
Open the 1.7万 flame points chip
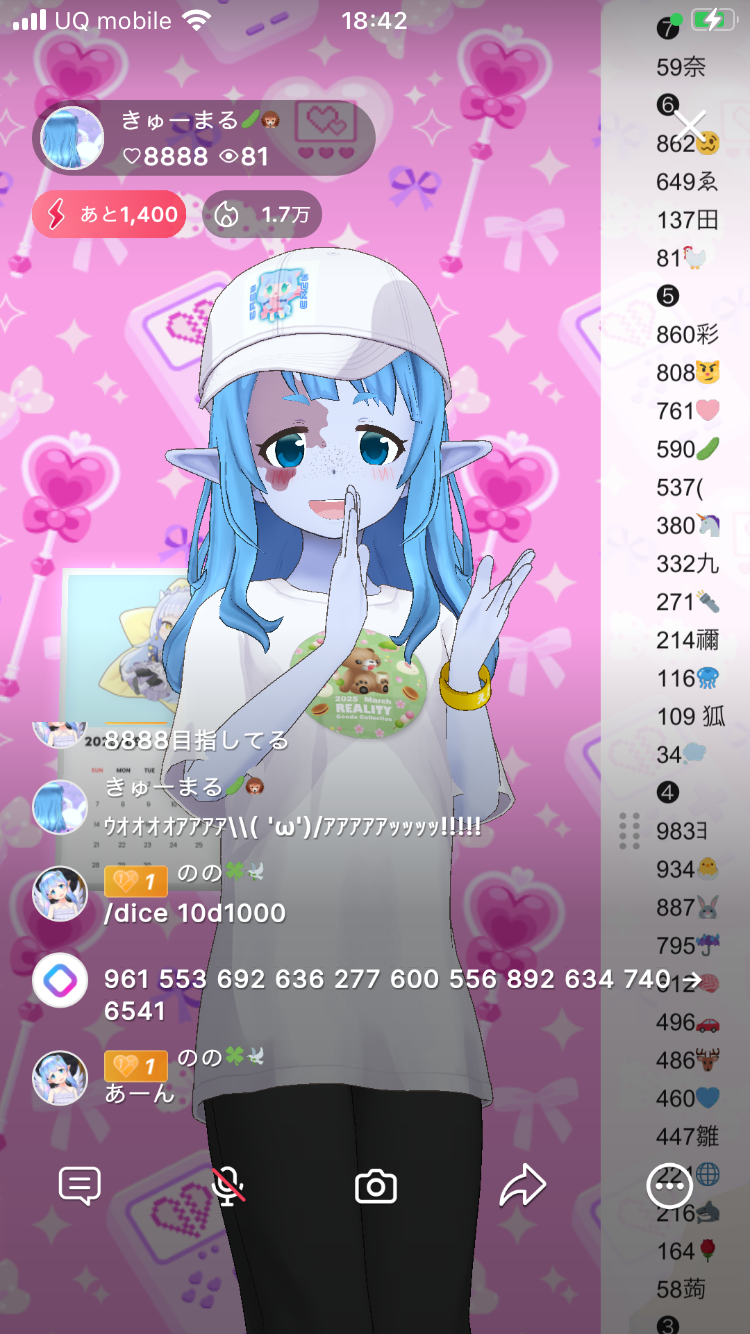[x=262, y=214]
